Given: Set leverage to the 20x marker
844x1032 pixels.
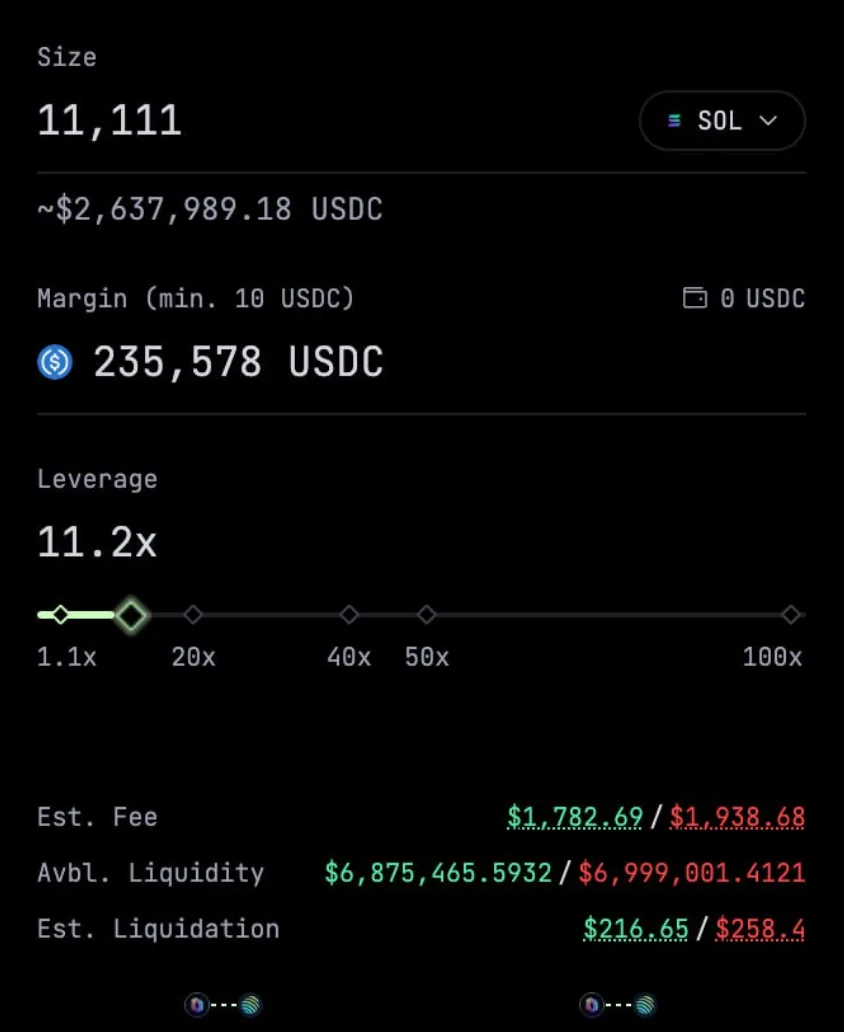Looking at the screenshot, I should [x=193, y=614].
